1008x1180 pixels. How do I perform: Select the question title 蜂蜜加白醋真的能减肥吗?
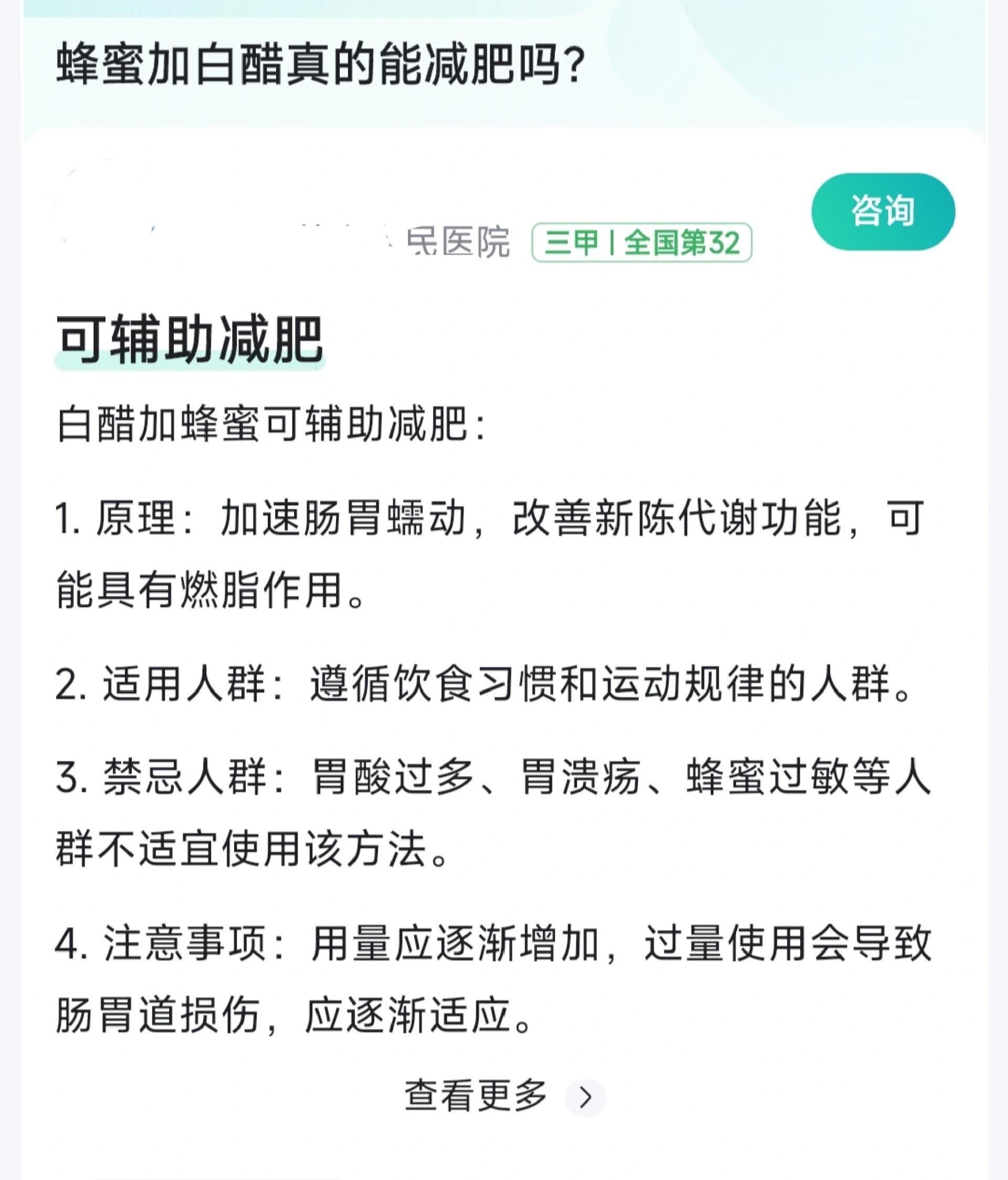(319, 62)
